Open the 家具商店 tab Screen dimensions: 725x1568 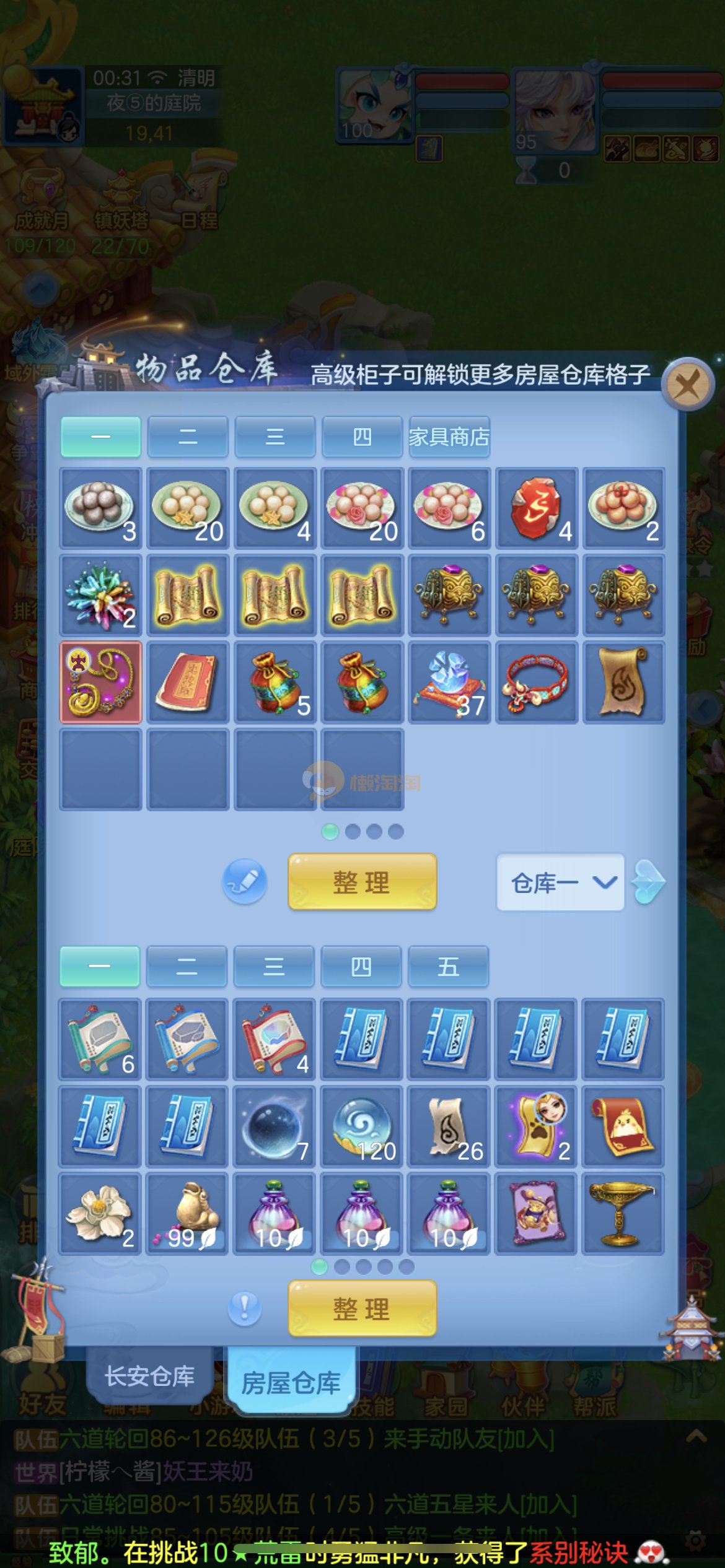click(449, 437)
